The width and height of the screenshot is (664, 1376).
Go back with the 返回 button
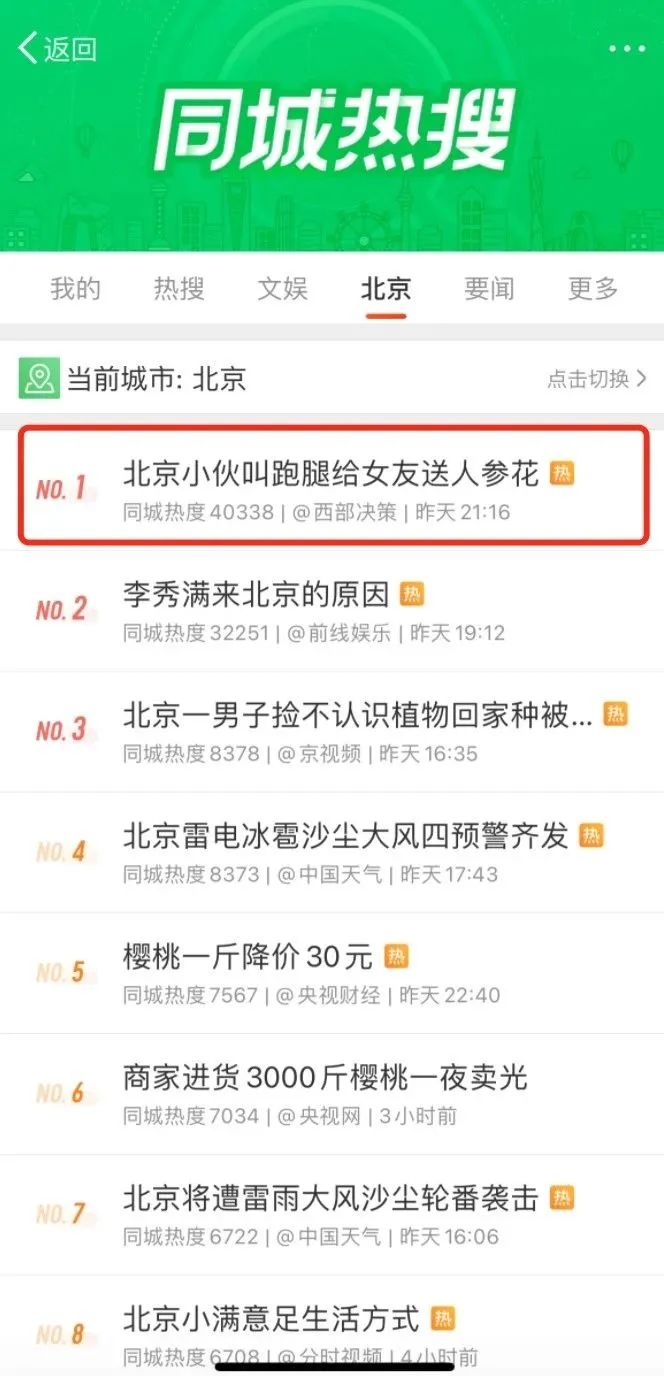point(58,48)
